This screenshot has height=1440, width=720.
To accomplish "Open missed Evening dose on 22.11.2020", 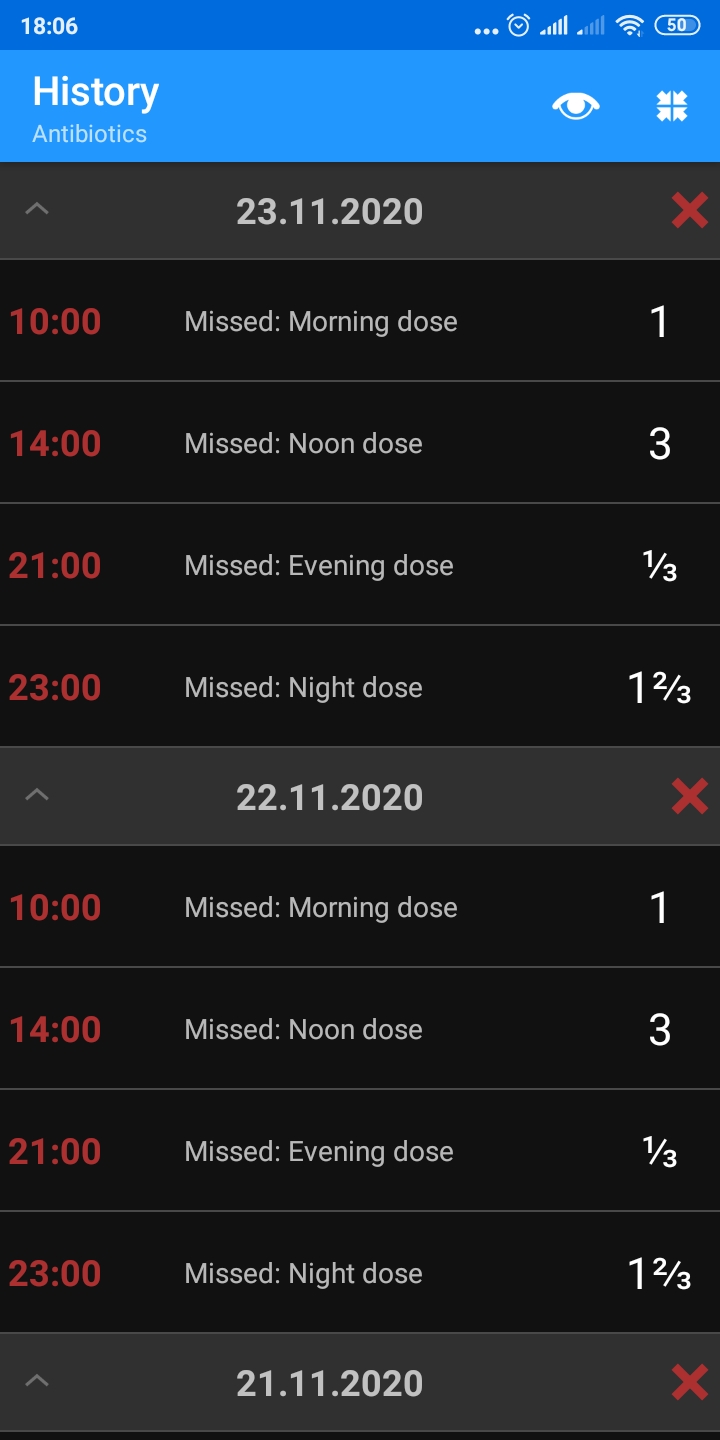I will pos(360,1151).
